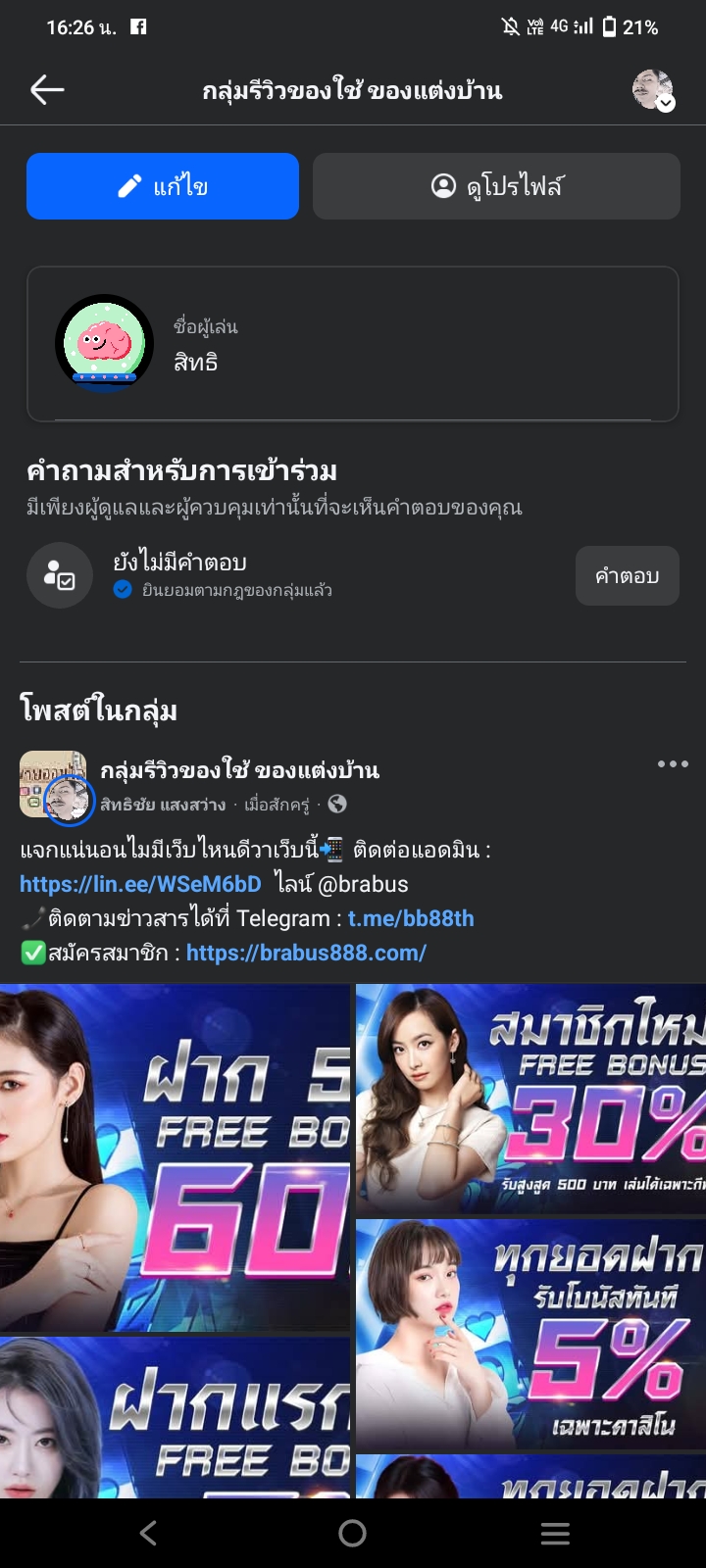Tap the blue แก้ไข edit button

point(163,186)
